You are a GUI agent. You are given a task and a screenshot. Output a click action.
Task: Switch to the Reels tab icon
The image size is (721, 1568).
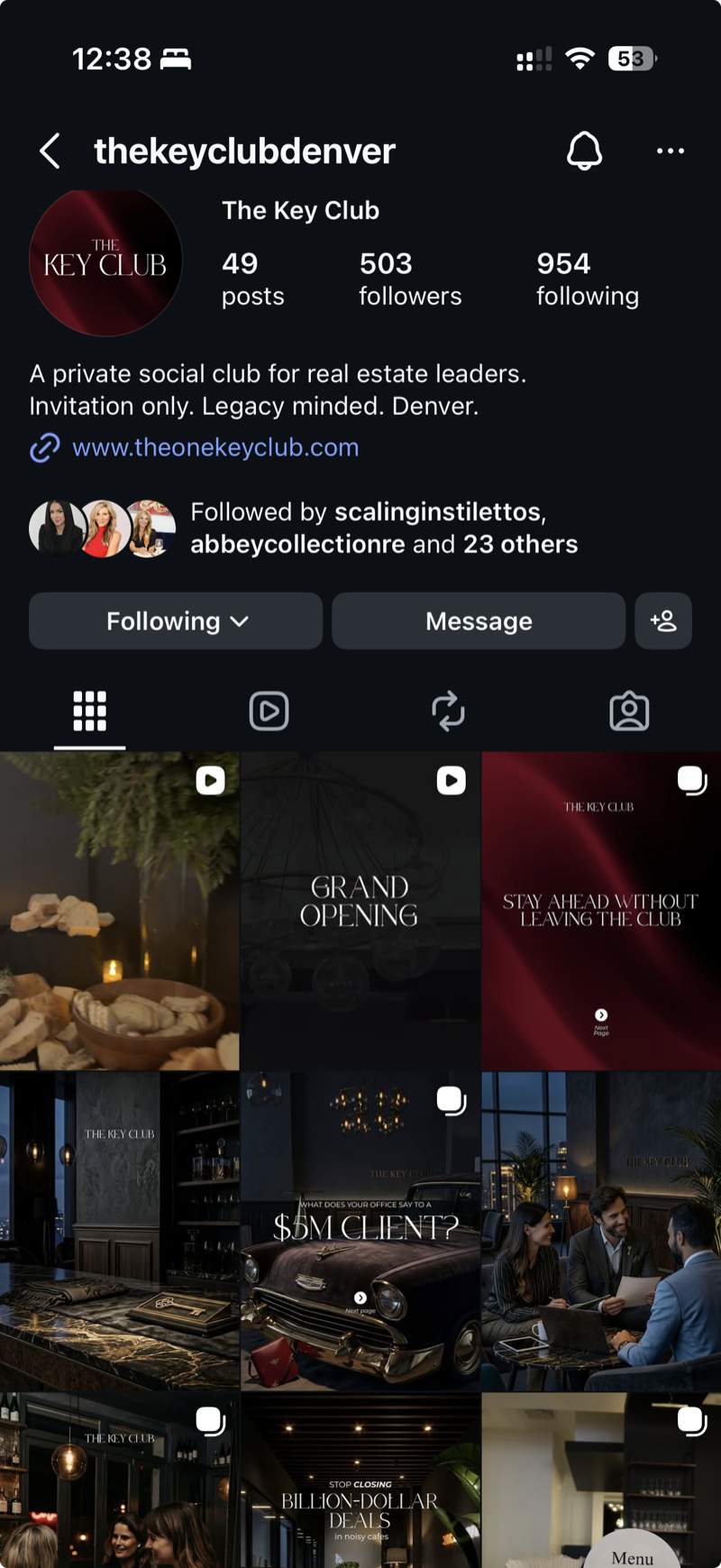pos(269,711)
